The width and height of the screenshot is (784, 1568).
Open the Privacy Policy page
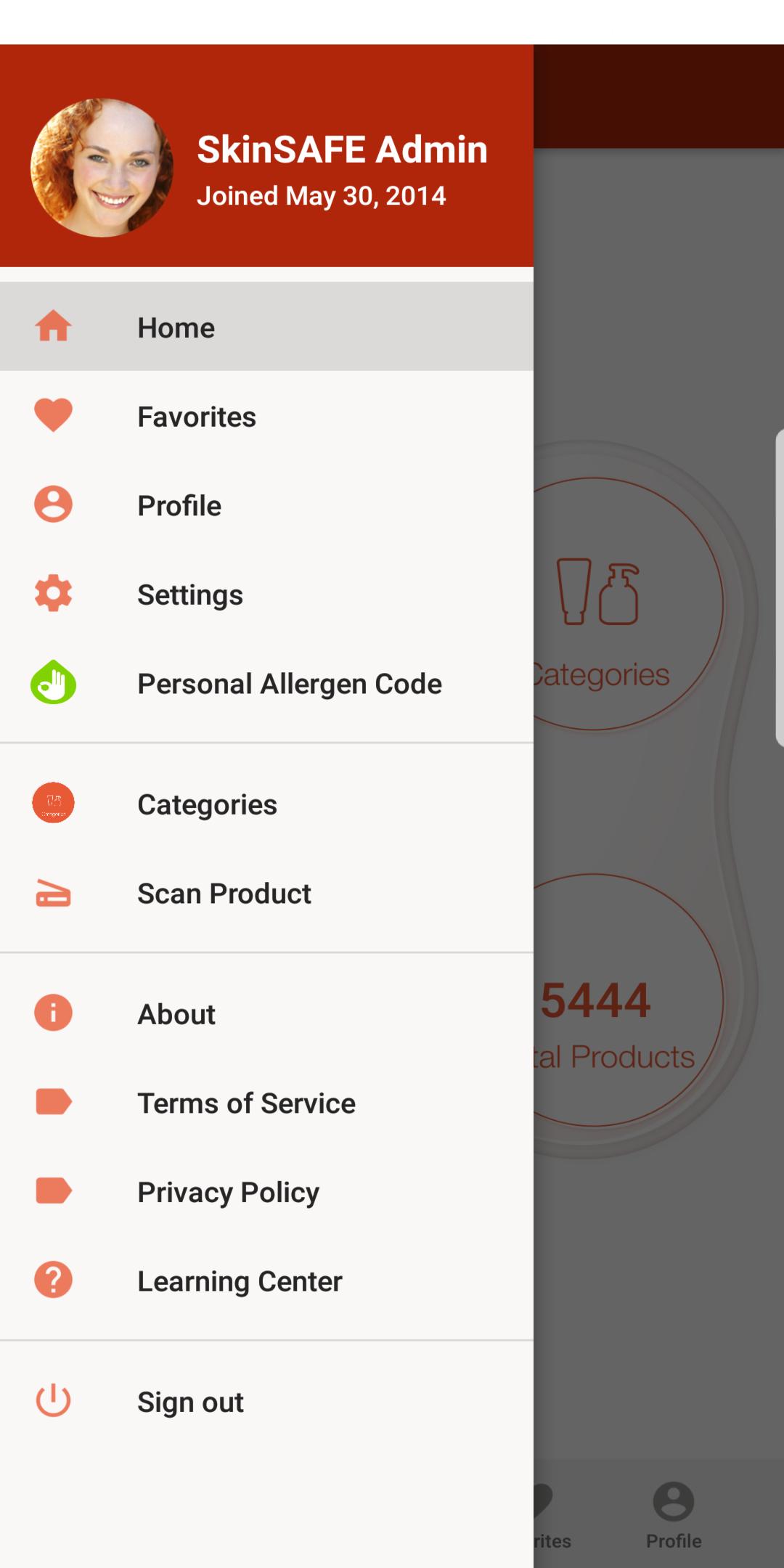(229, 1191)
